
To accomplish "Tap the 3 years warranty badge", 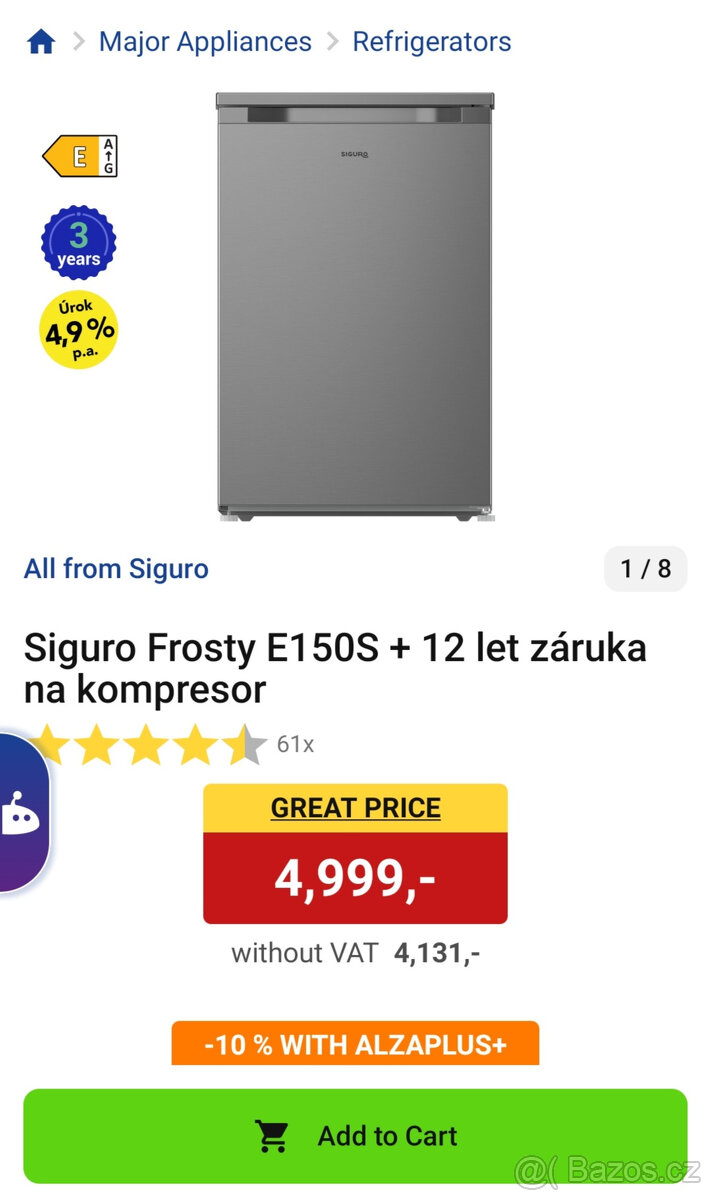I will [78, 243].
